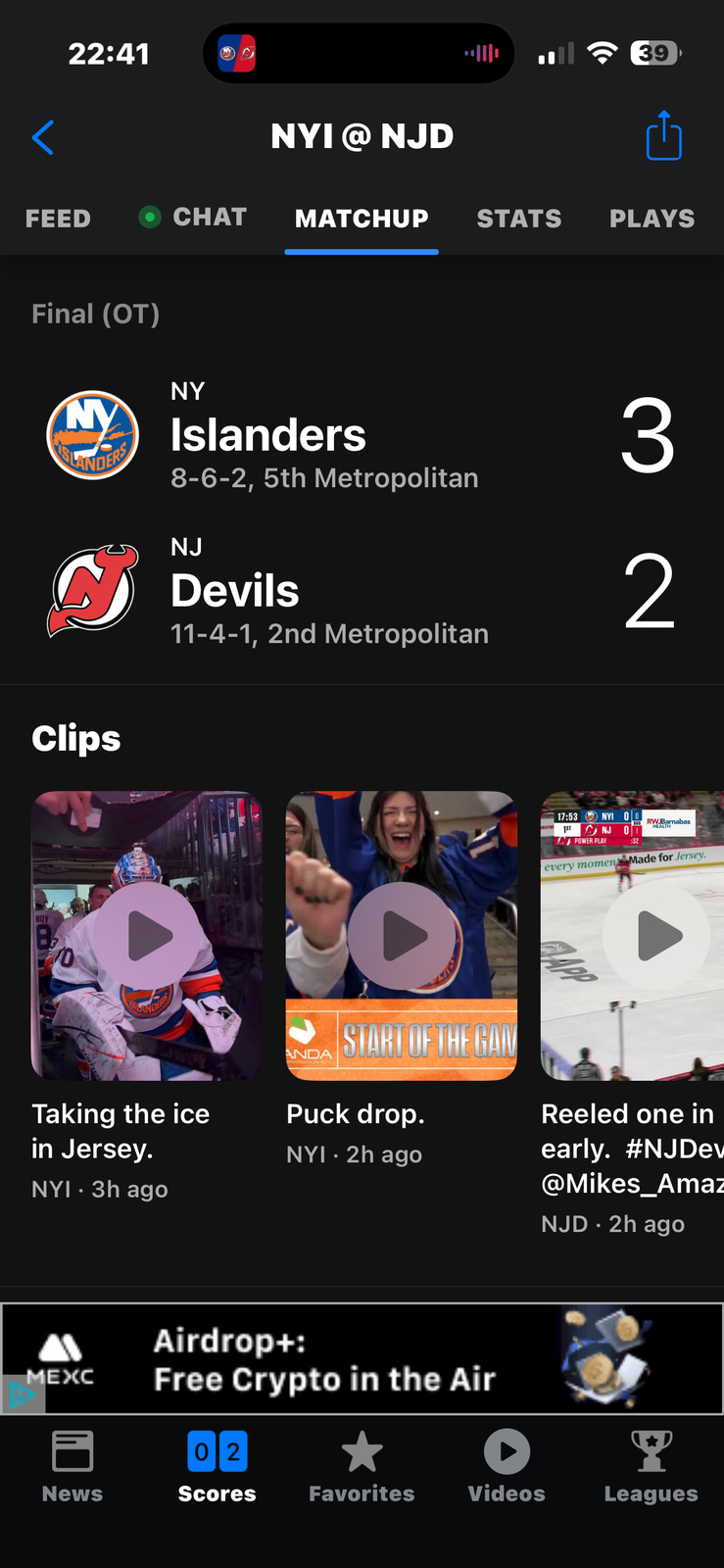724x1568 pixels.
Task: Open the live Chat tab
Action: (194, 218)
